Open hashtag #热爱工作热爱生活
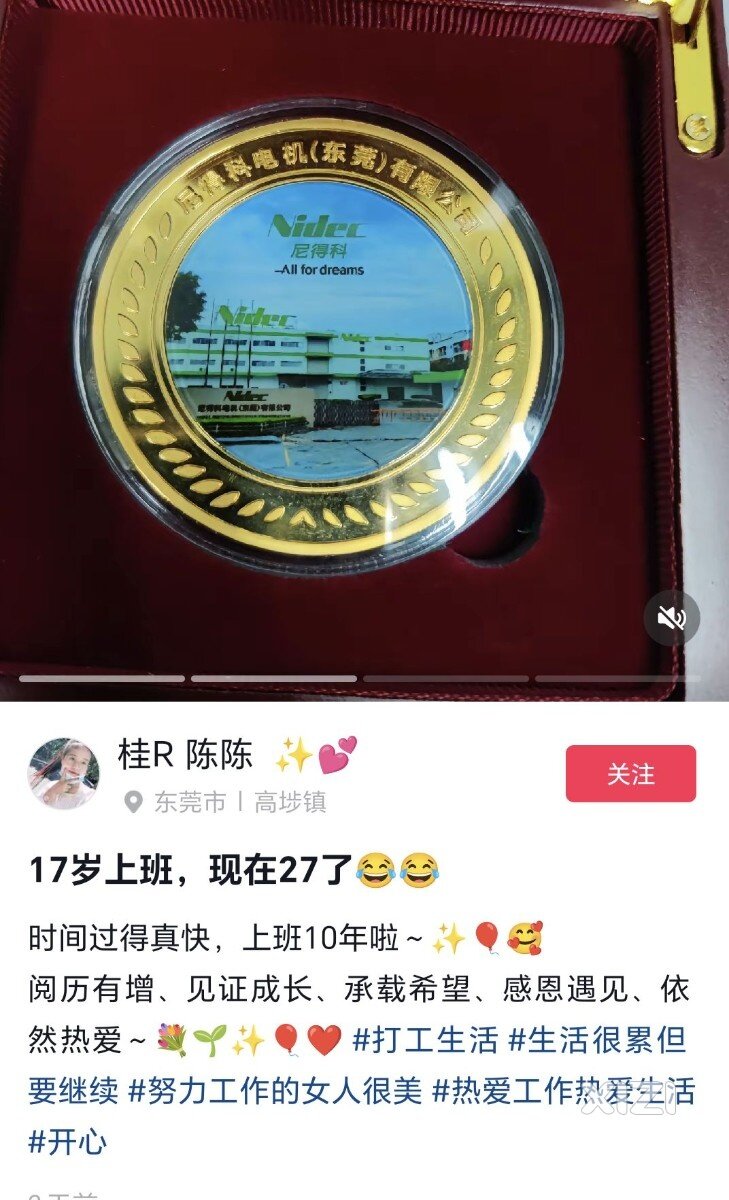 563,1091
